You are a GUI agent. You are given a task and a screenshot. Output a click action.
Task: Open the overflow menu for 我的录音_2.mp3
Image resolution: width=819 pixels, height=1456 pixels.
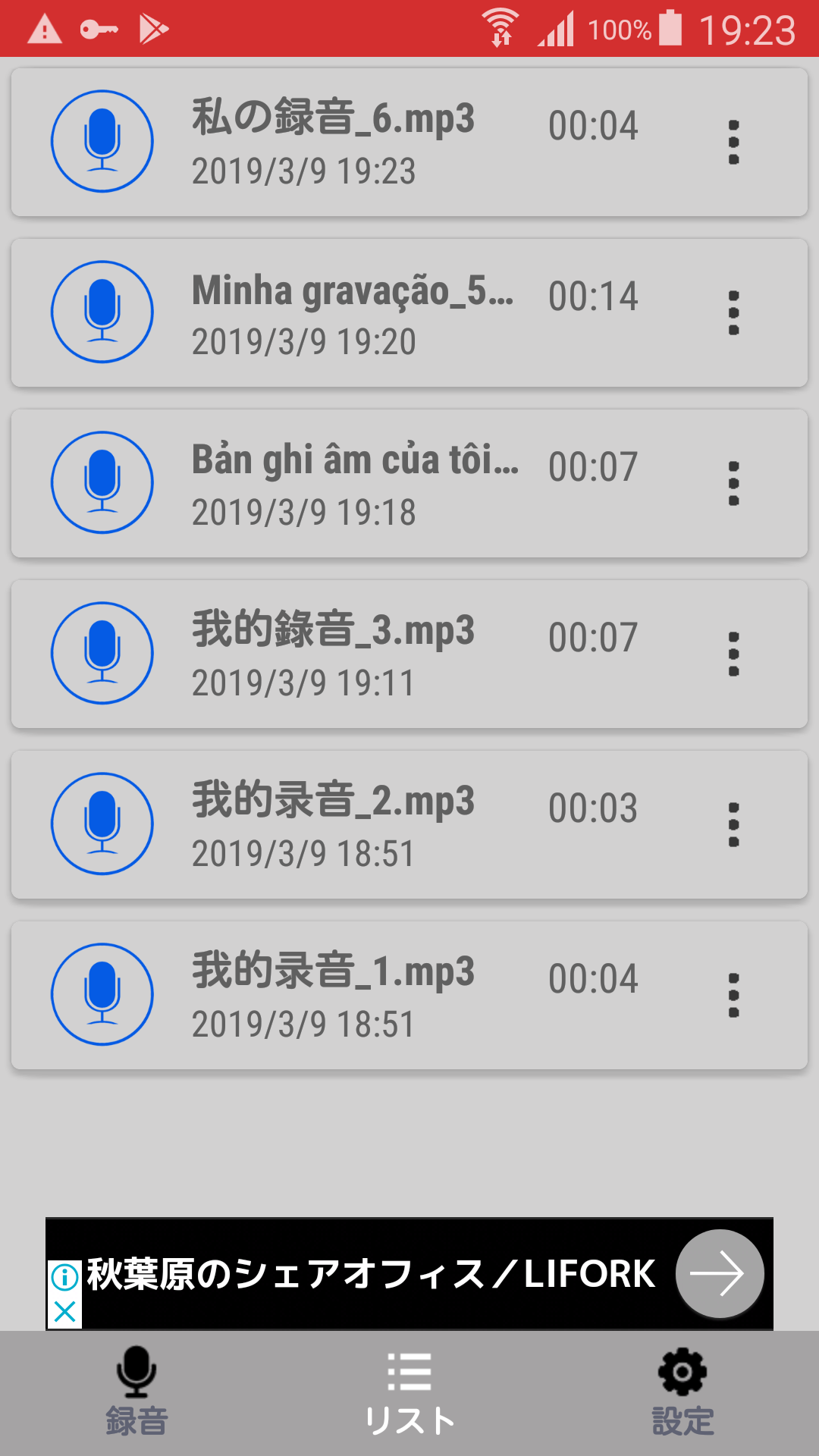click(x=733, y=824)
